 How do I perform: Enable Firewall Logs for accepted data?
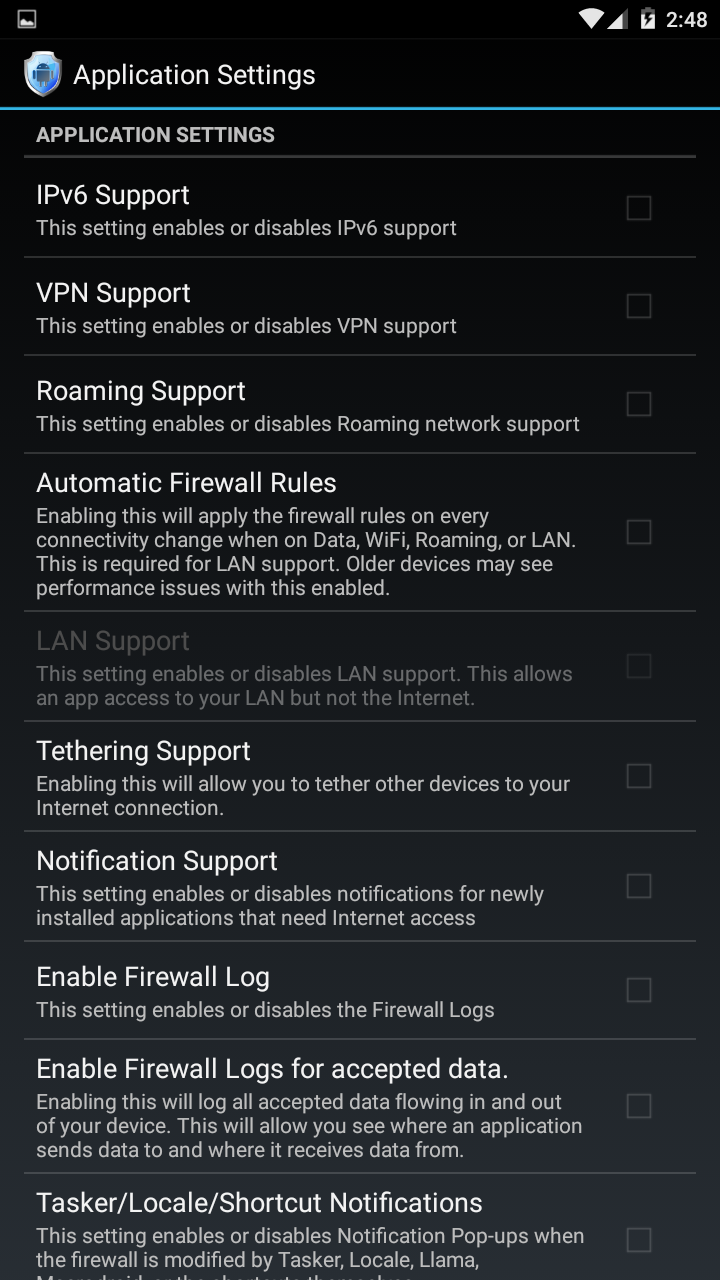pyautogui.click(x=638, y=1106)
